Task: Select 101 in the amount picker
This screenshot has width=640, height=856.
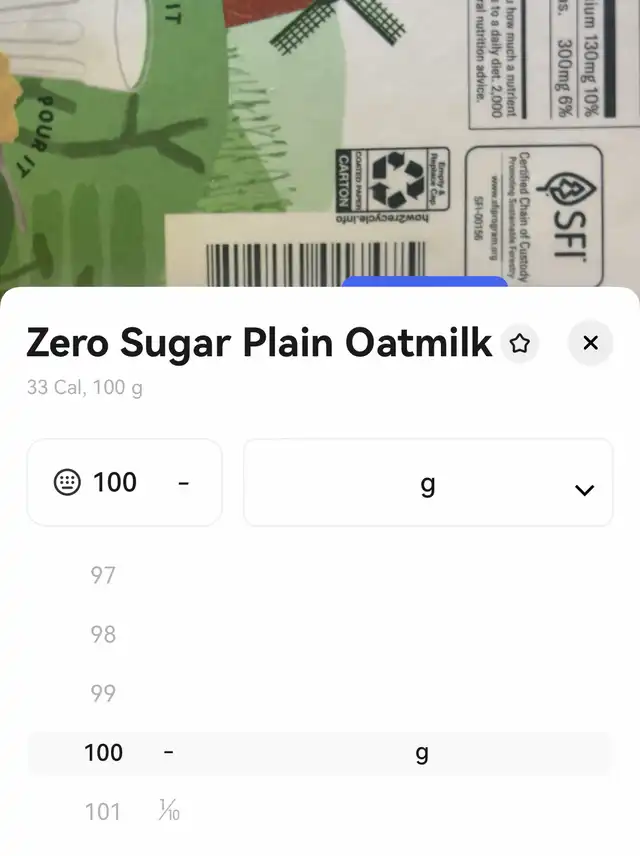Action: pos(103,811)
